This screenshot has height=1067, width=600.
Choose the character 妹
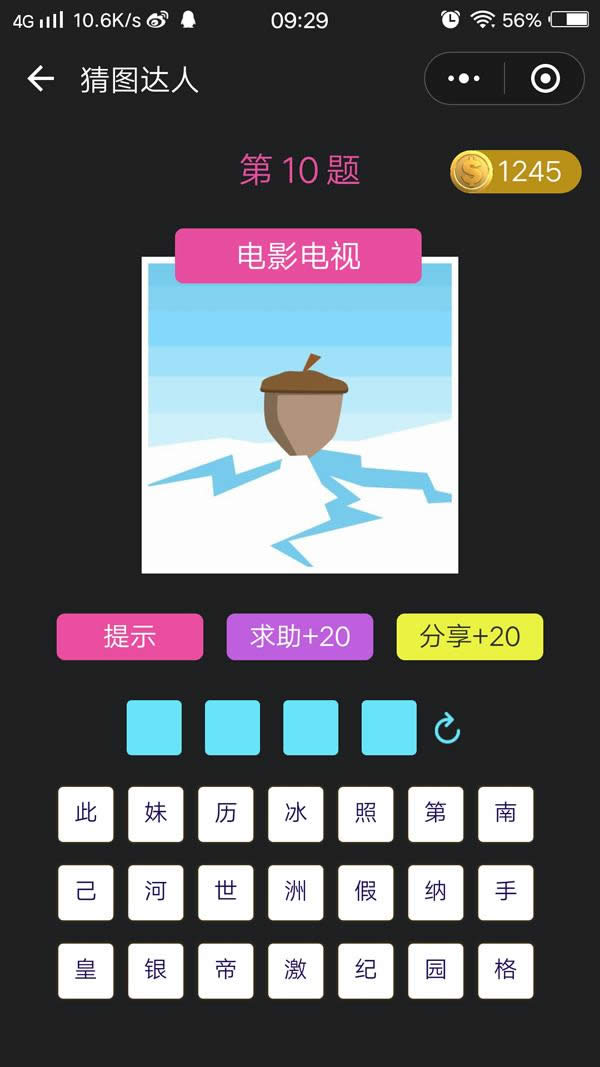tap(156, 814)
